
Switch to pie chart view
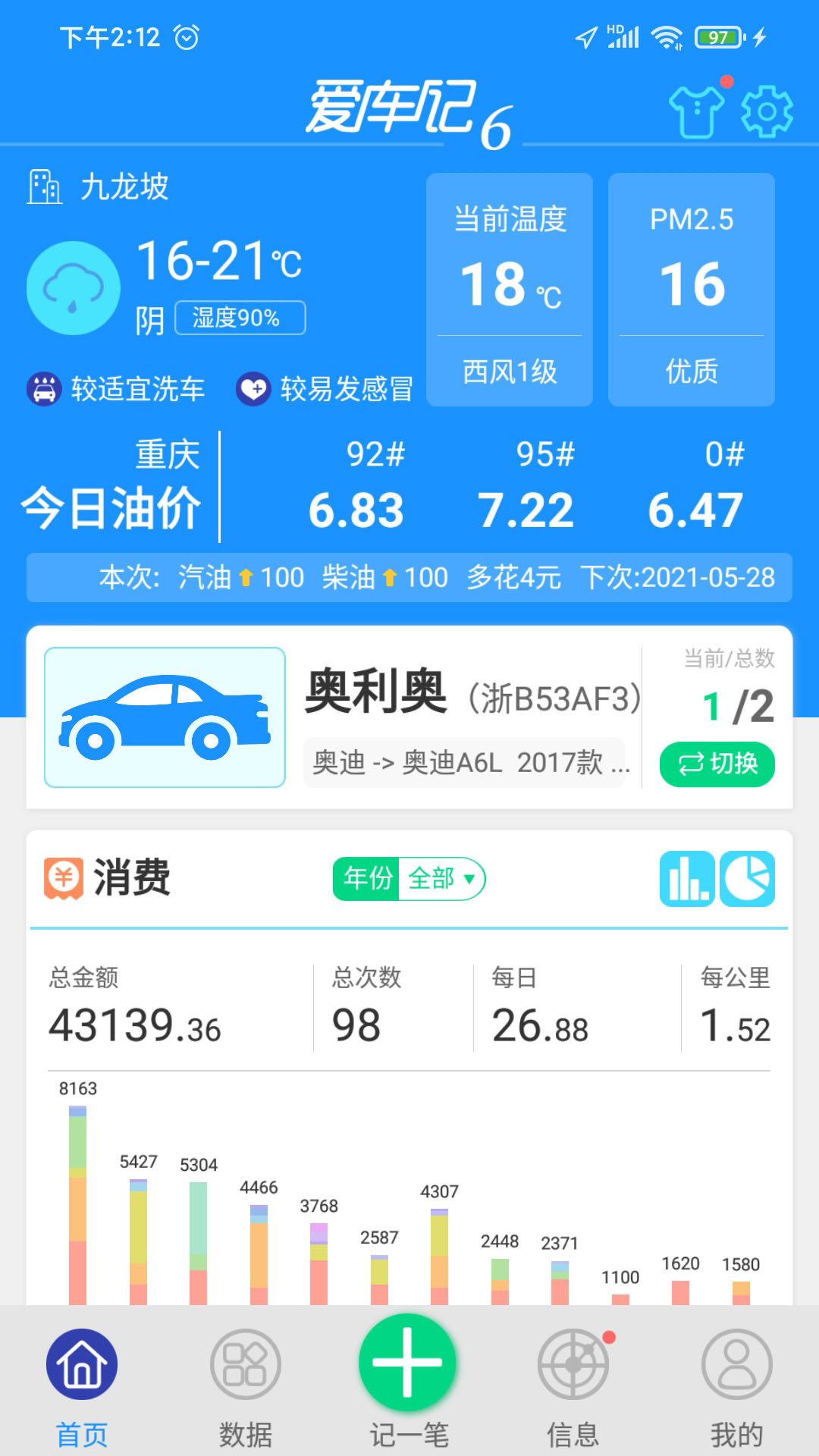coord(747,879)
